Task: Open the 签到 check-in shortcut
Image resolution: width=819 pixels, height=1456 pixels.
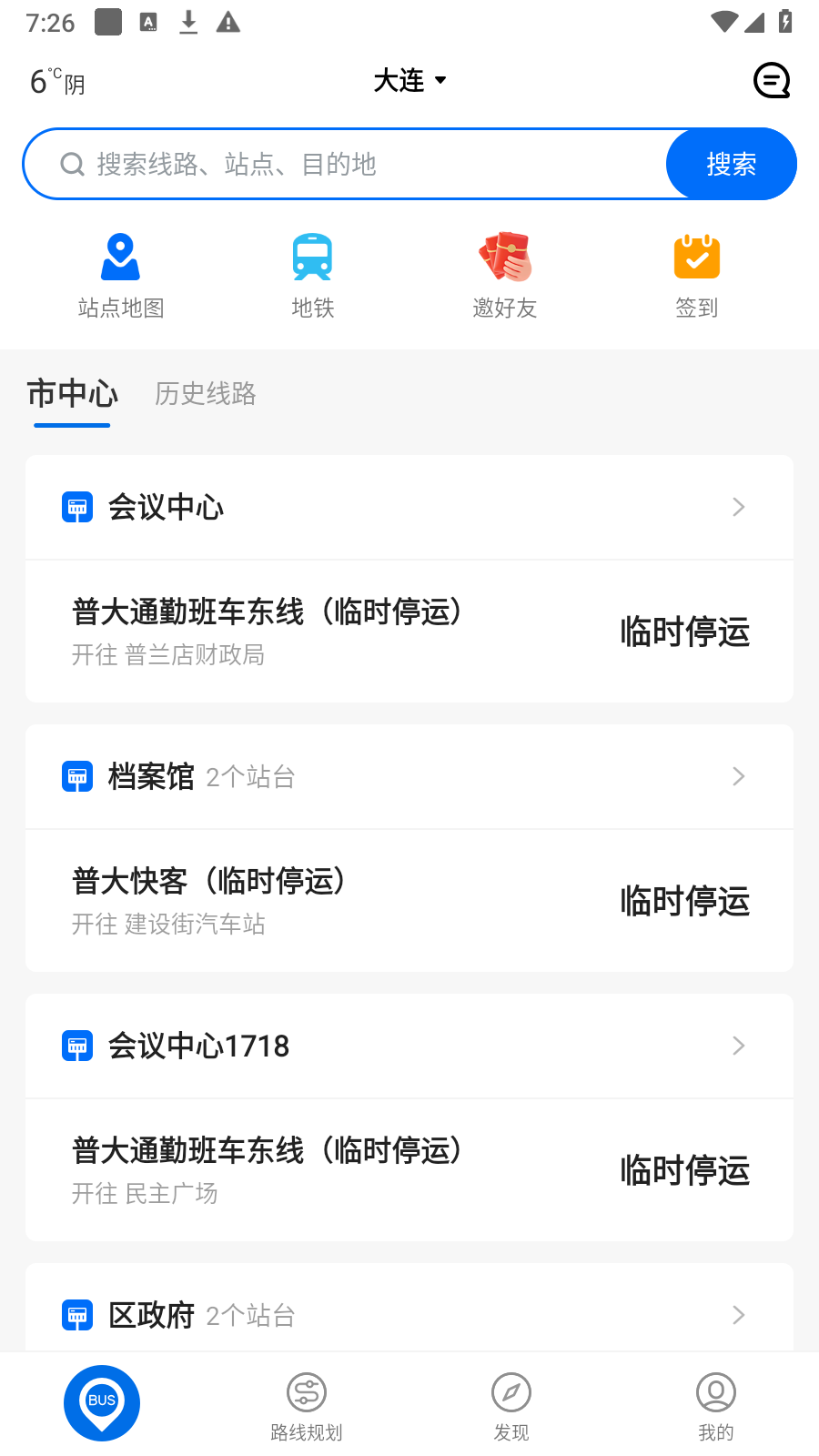Action: [697, 274]
